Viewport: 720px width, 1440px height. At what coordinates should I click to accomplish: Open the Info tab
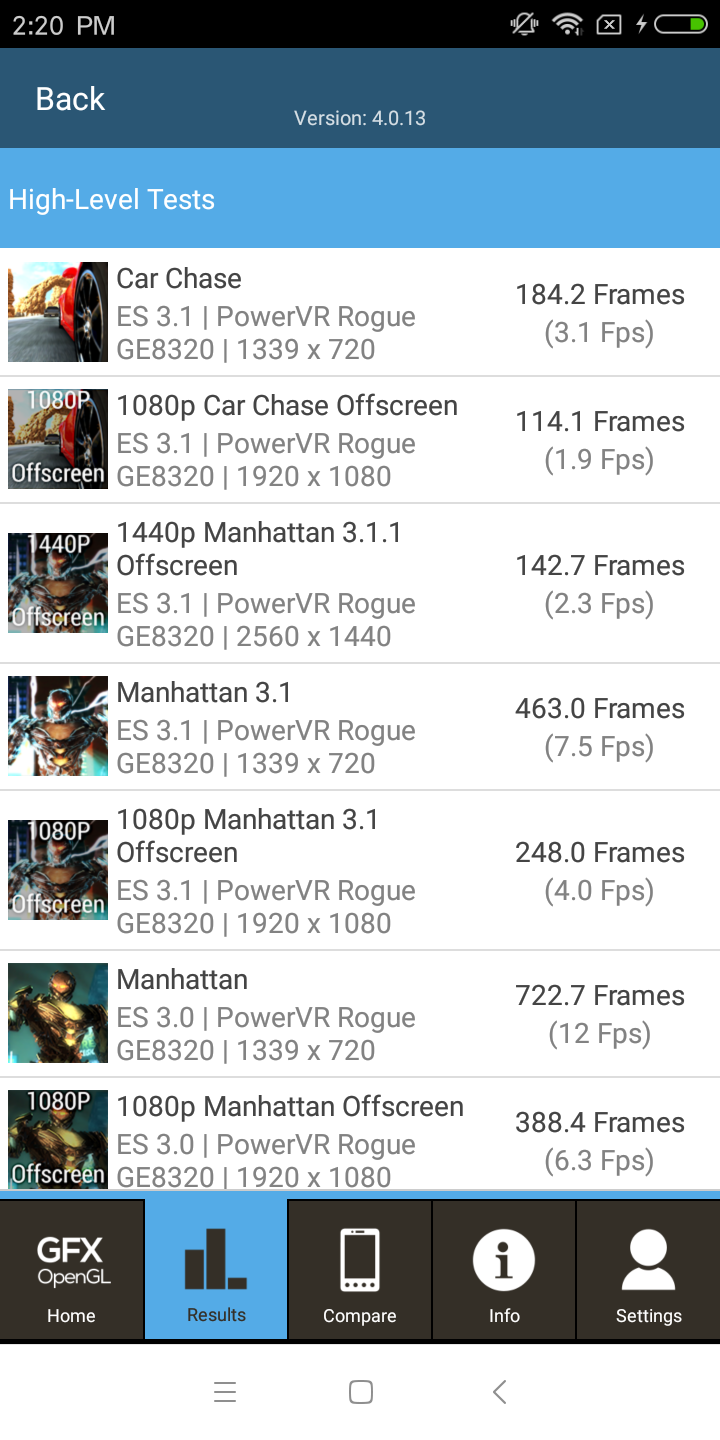pos(504,1270)
